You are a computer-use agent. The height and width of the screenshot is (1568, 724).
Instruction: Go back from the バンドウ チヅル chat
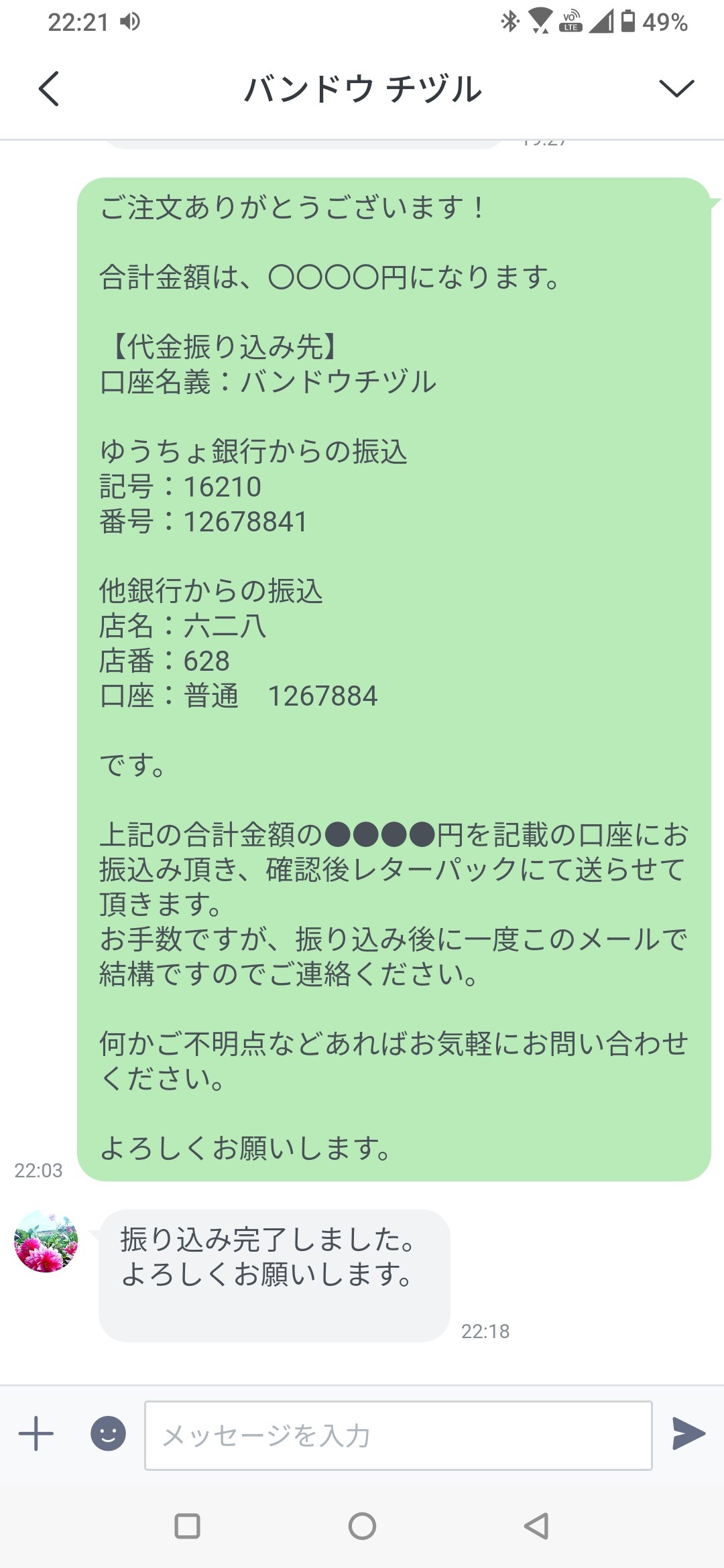coord(49,88)
